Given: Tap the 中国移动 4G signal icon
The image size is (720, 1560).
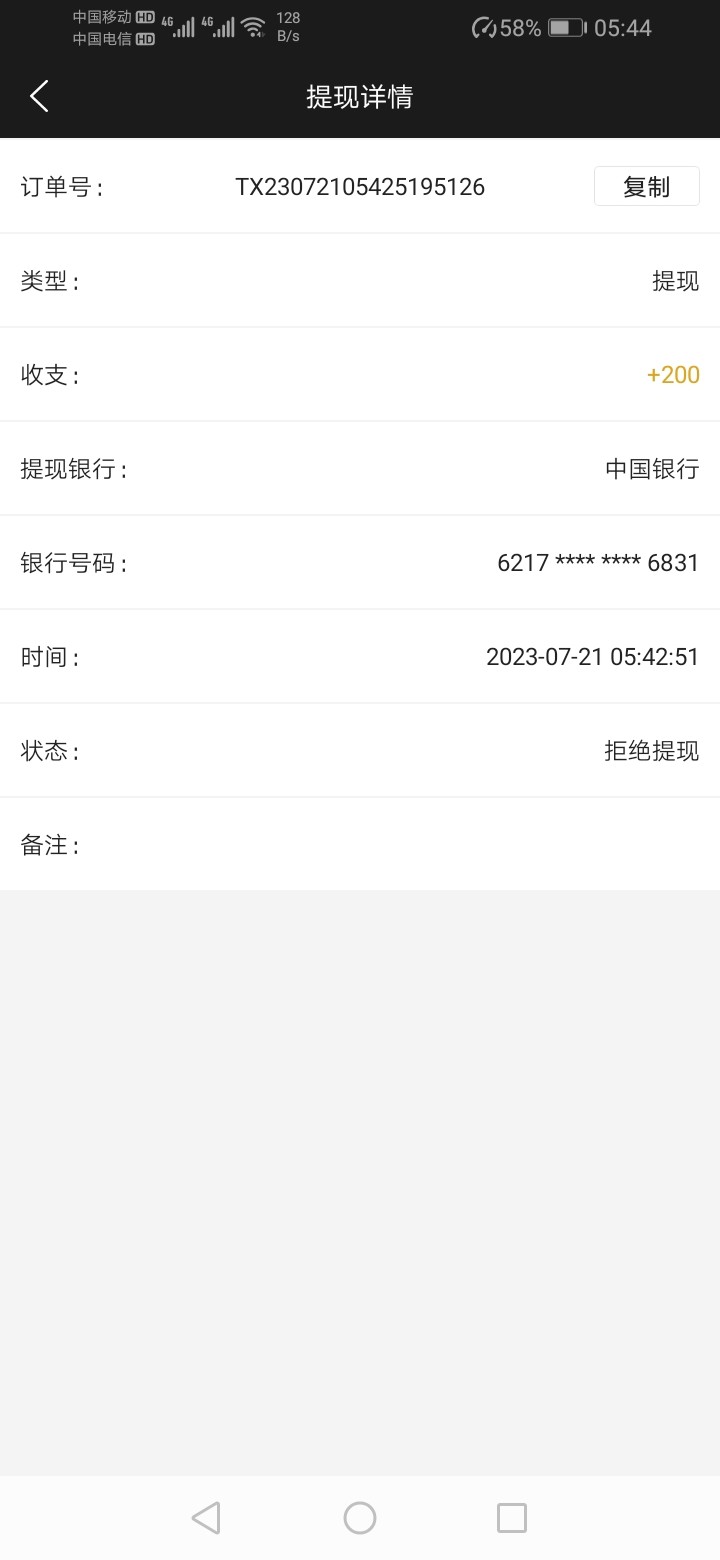Looking at the screenshot, I should click(x=182, y=27).
